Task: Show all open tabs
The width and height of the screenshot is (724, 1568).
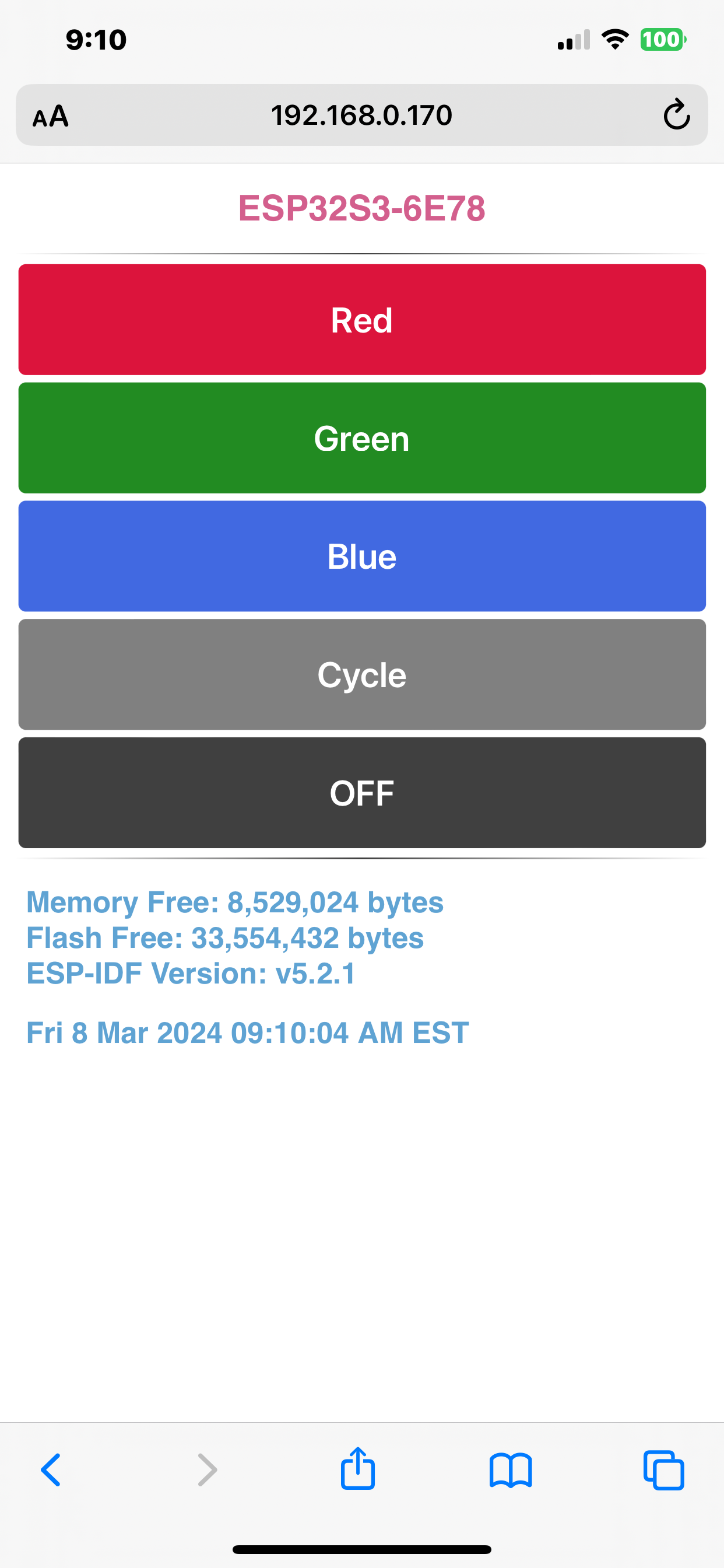Action: pos(664,1470)
